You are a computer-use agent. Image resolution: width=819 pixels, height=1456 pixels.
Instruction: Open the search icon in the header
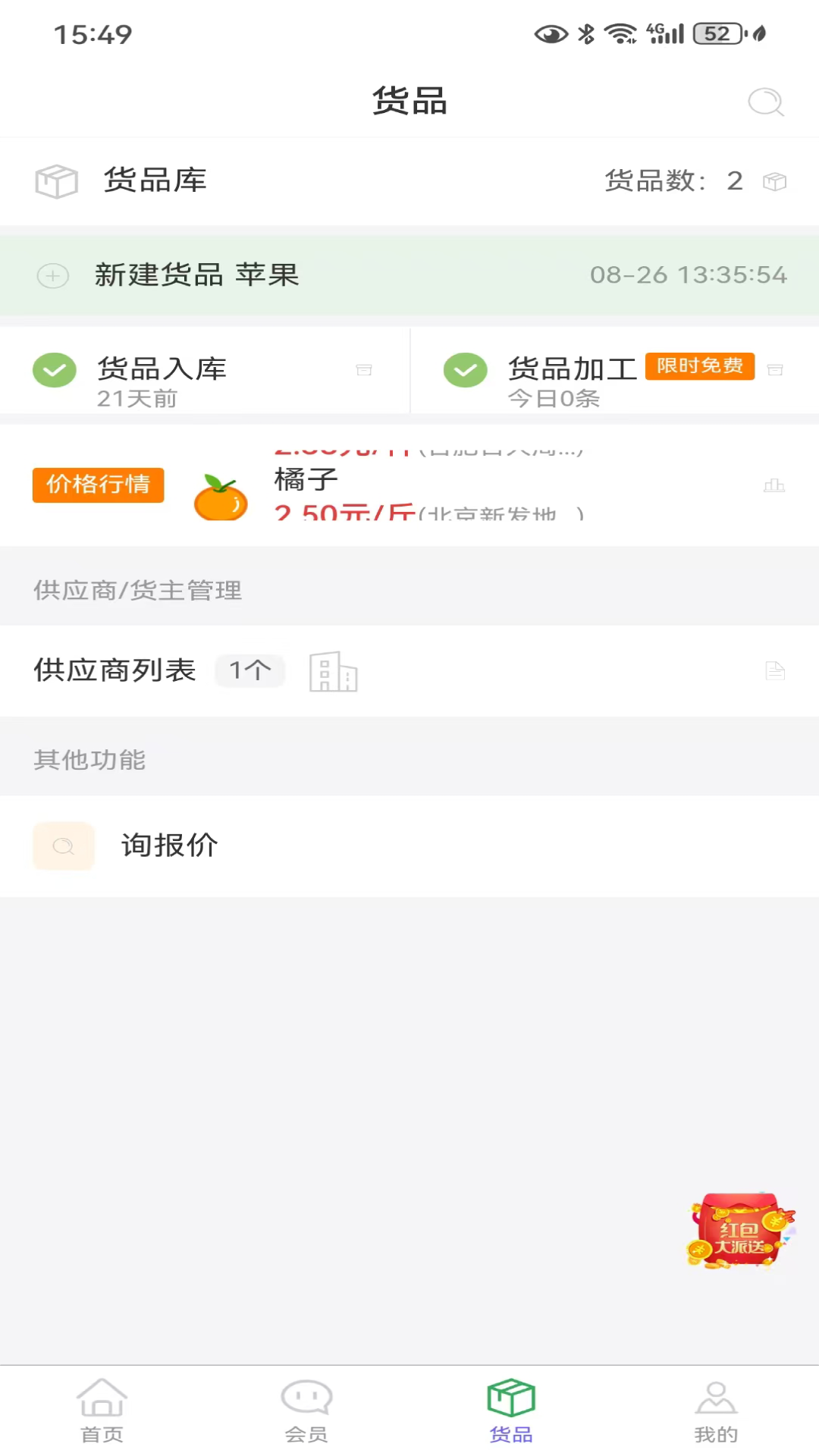765,102
